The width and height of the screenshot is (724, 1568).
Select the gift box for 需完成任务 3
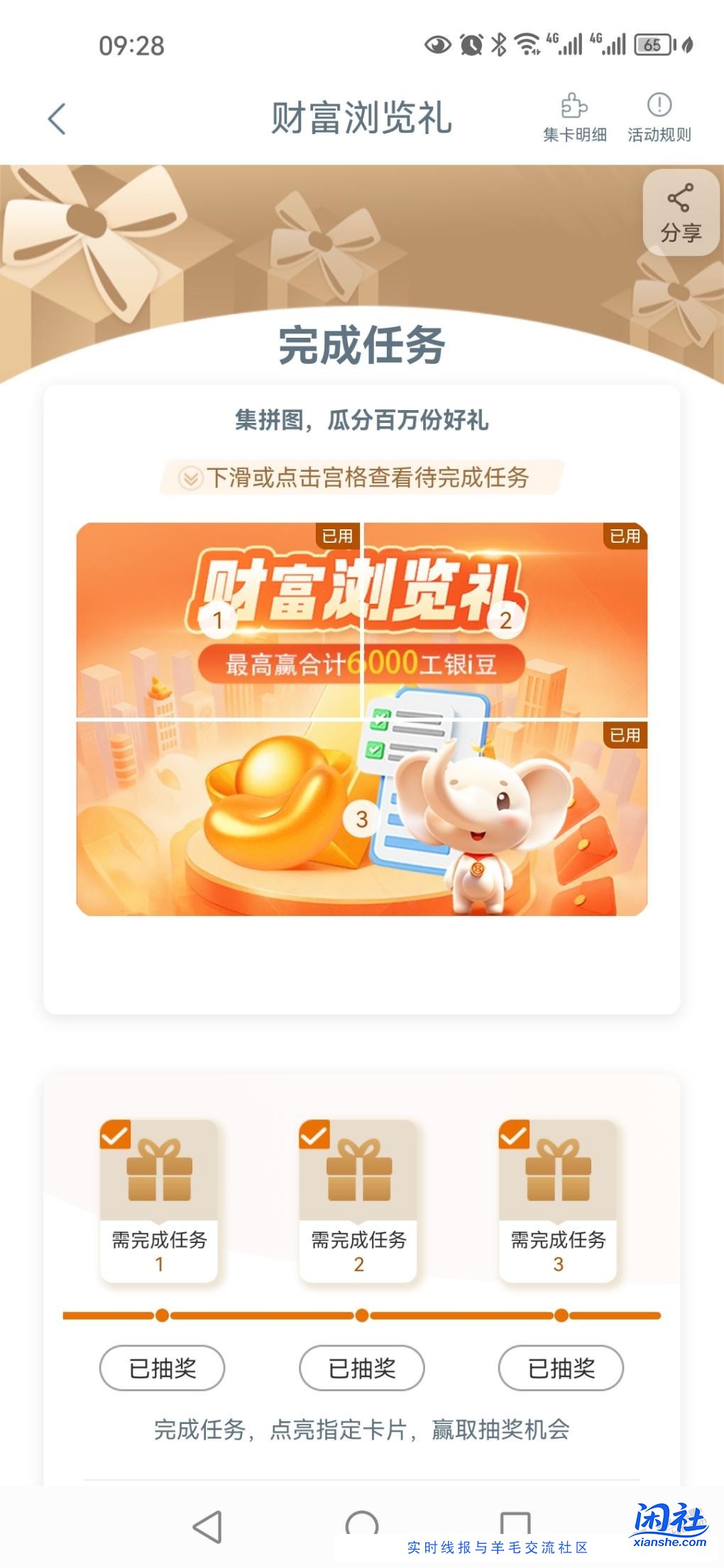tap(558, 1171)
